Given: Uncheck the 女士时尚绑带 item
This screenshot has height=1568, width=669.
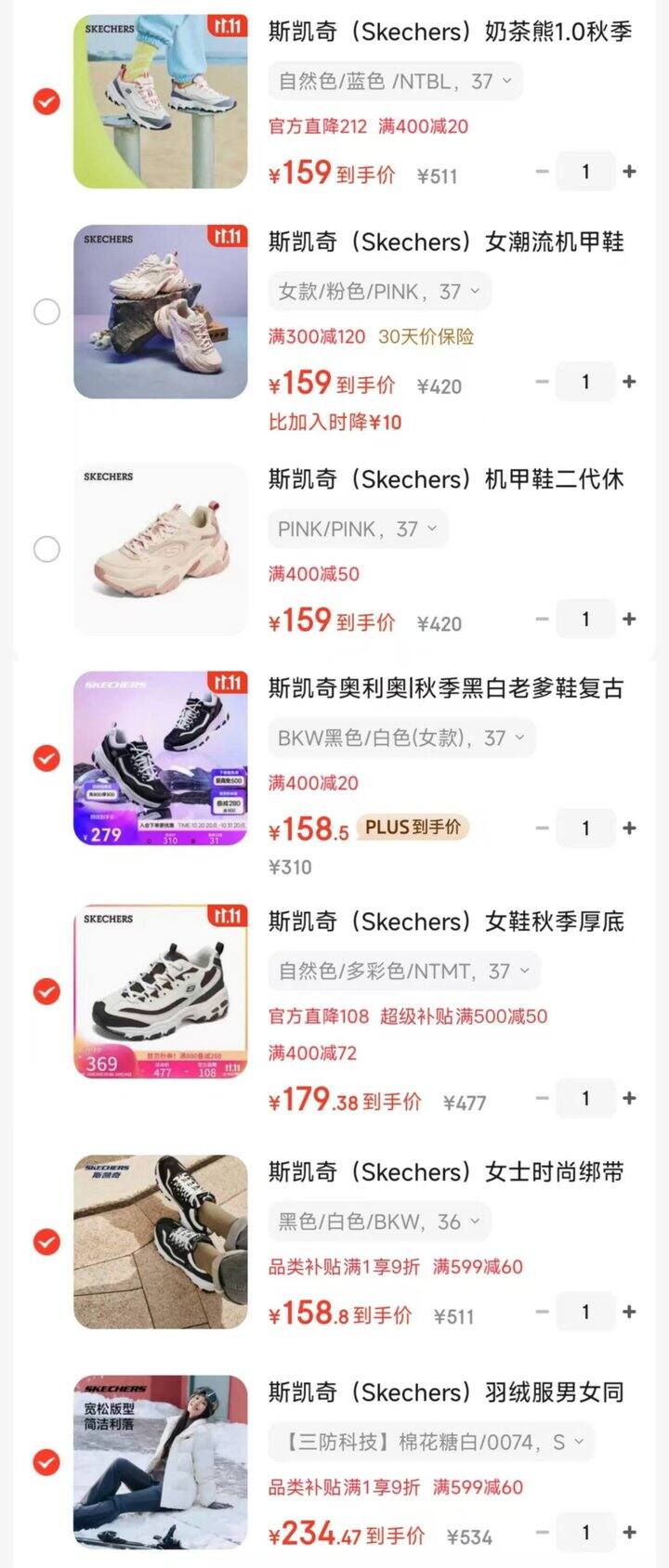Looking at the screenshot, I should click(x=46, y=1242).
